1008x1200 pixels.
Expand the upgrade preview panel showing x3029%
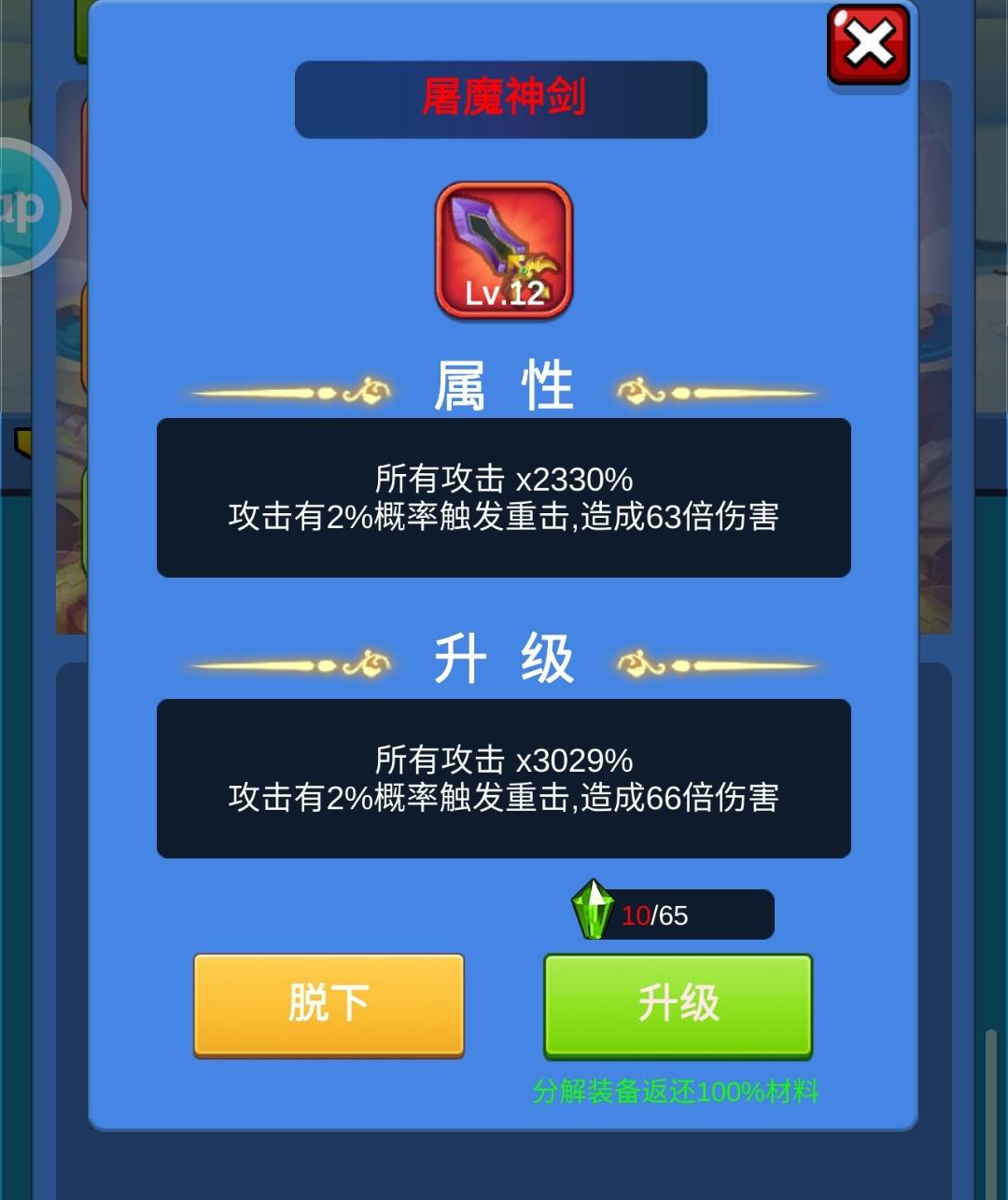click(502, 779)
